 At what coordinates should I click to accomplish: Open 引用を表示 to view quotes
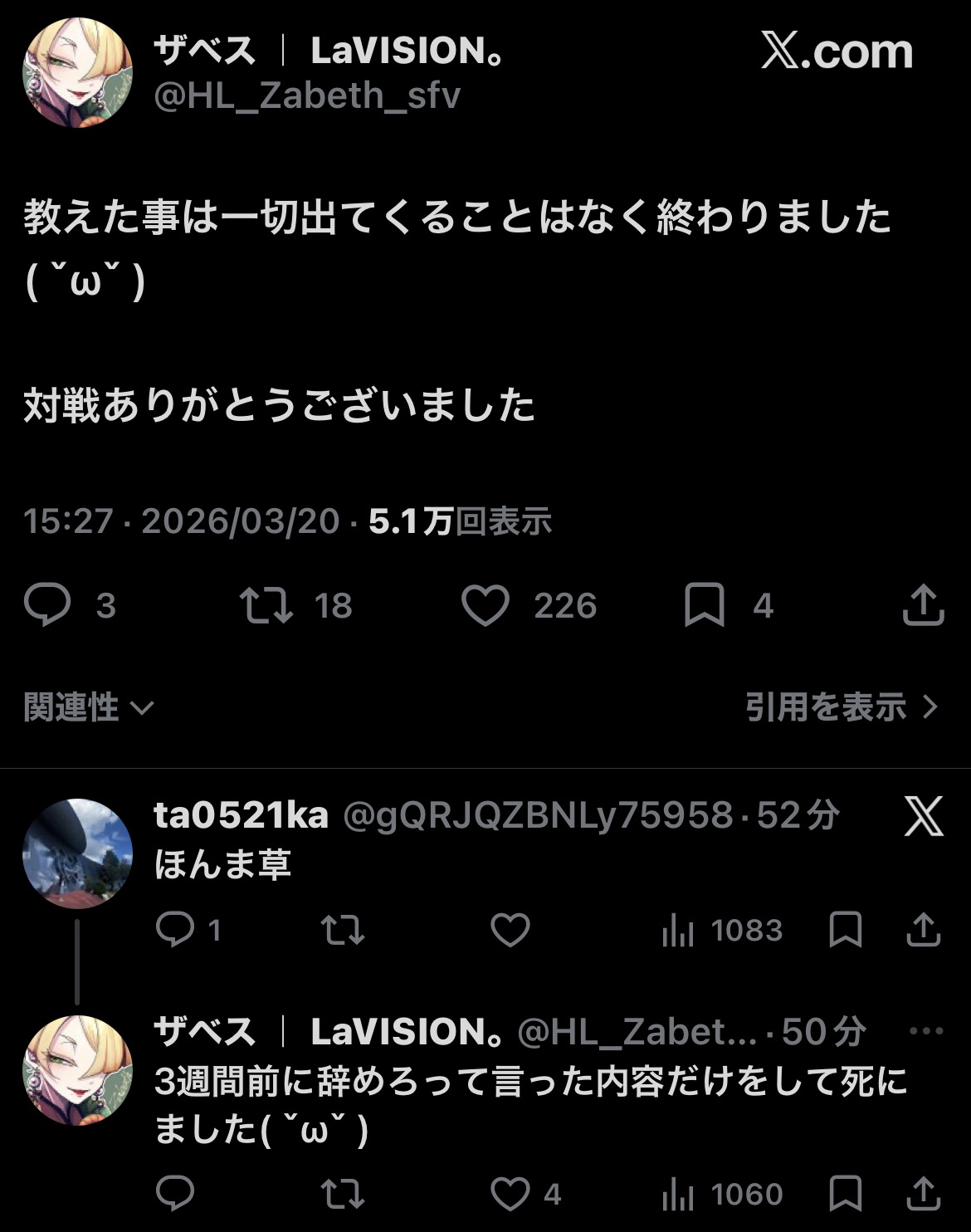click(841, 707)
